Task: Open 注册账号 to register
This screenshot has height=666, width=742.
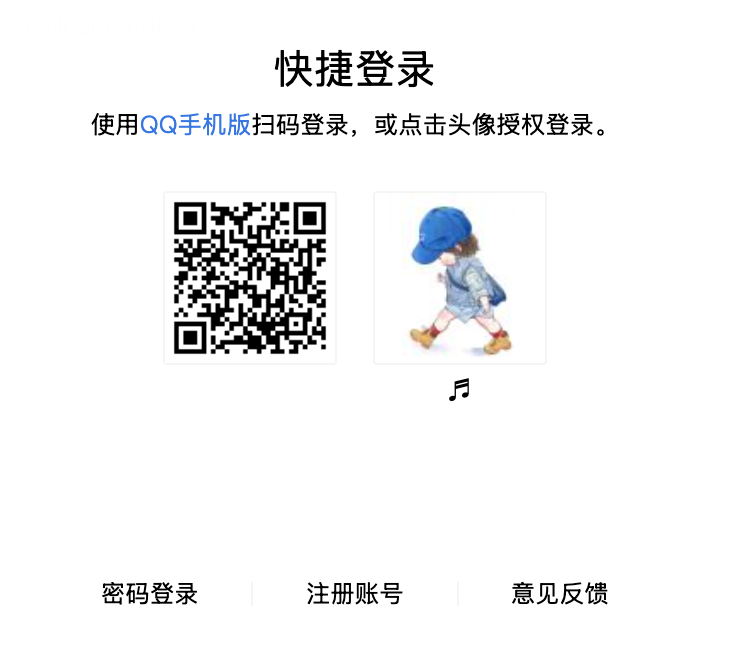Action: point(354,594)
